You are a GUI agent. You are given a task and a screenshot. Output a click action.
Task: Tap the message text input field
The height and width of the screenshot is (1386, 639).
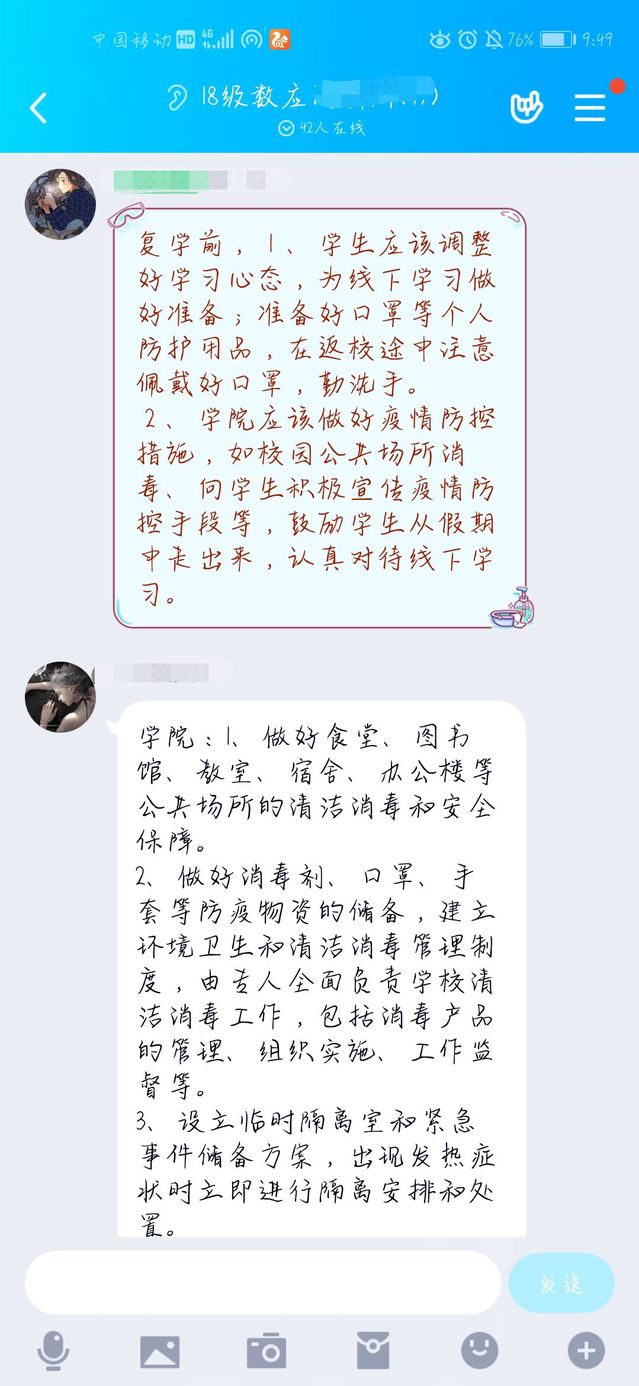pyautogui.click(x=262, y=1283)
